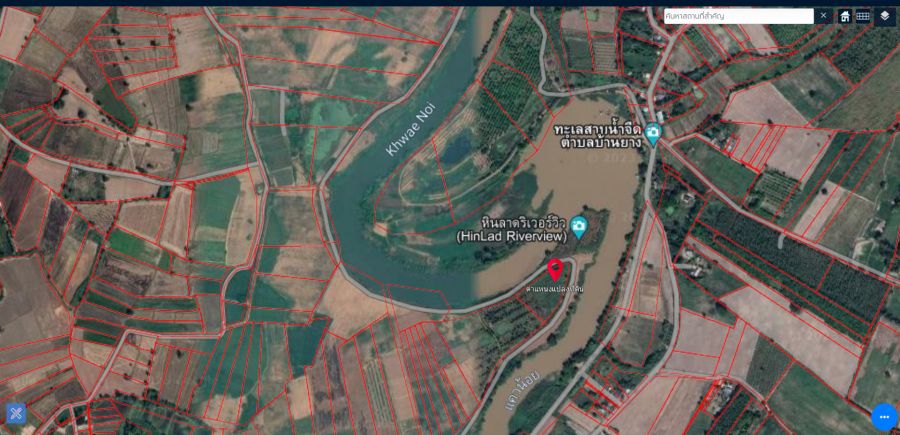This screenshot has height=435, width=900.
Task: Open the freshwater lake photo marker
Action: click(653, 132)
